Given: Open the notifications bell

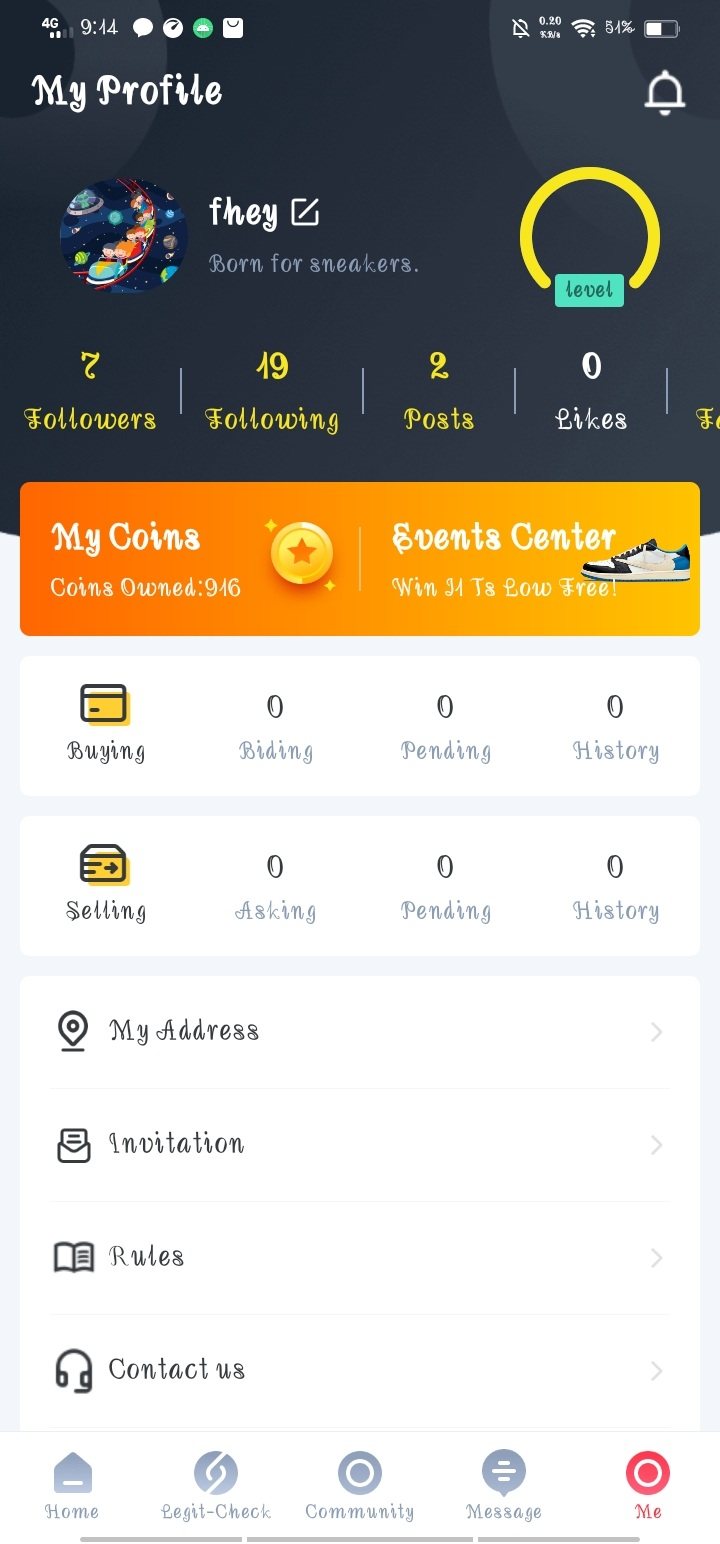Looking at the screenshot, I should [x=664, y=93].
